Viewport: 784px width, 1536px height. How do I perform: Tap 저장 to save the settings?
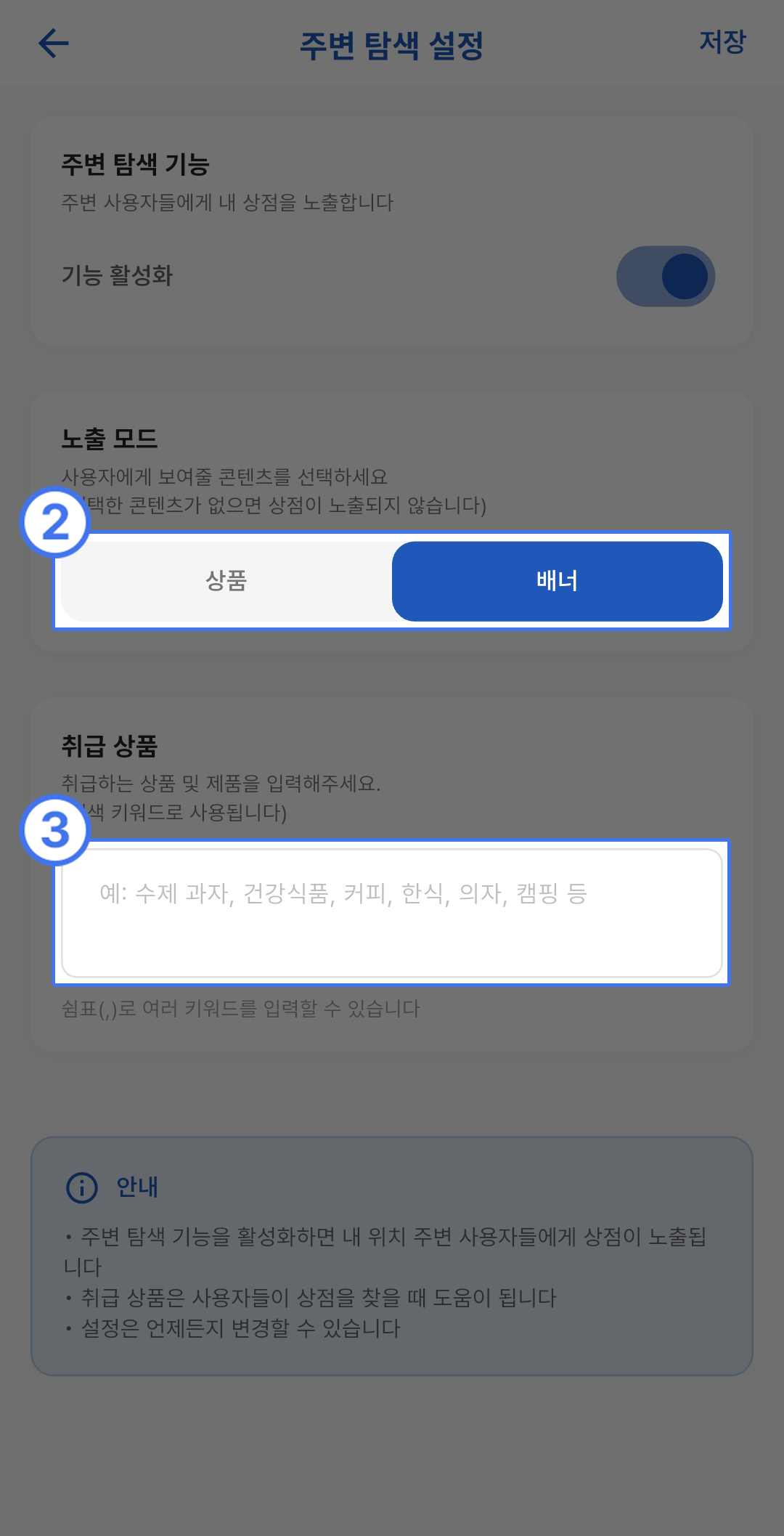tap(722, 42)
